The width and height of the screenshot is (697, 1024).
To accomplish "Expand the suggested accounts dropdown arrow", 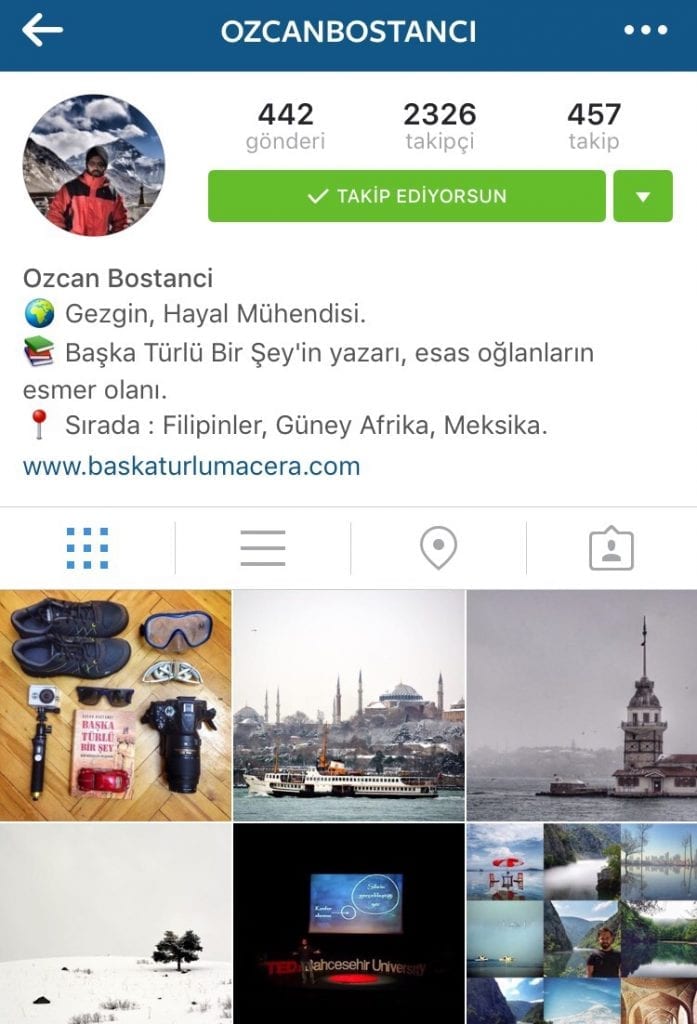I will tap(642, 196).
